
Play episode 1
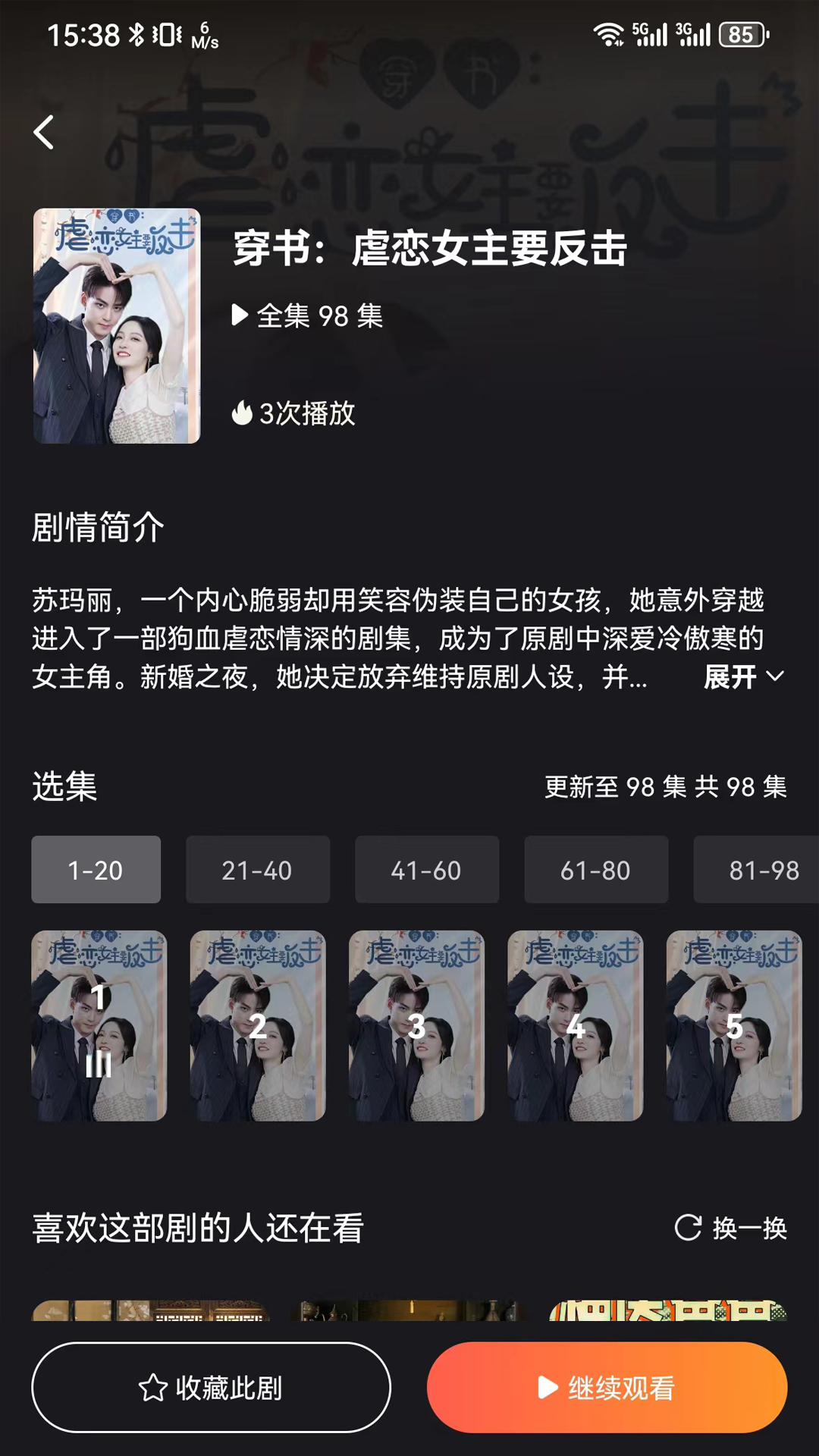click(x=99, y=1026)
